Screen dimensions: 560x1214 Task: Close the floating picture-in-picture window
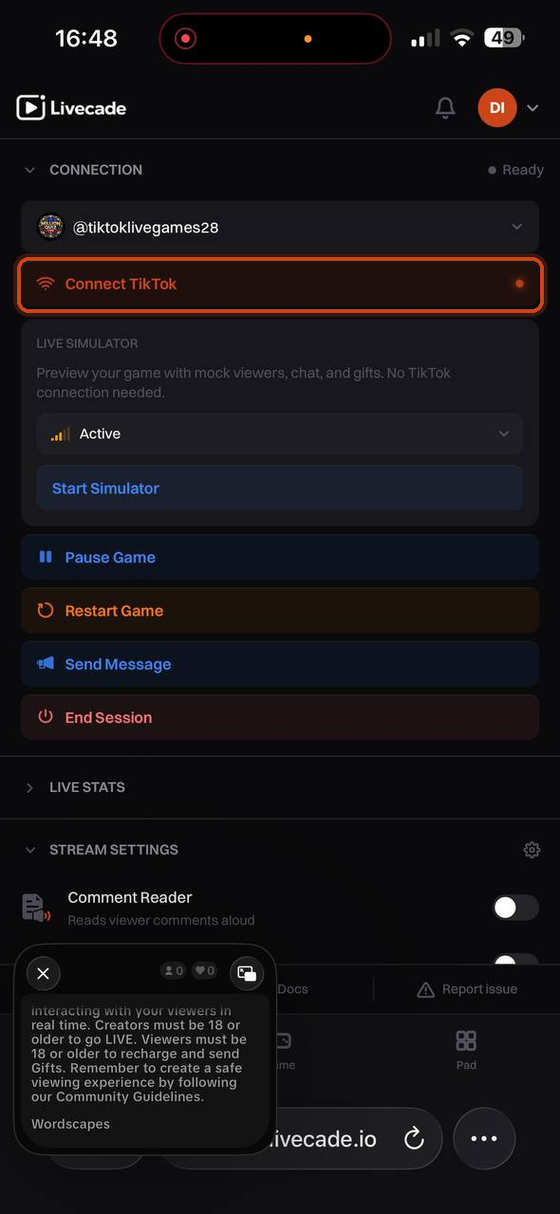pos(43,972)
